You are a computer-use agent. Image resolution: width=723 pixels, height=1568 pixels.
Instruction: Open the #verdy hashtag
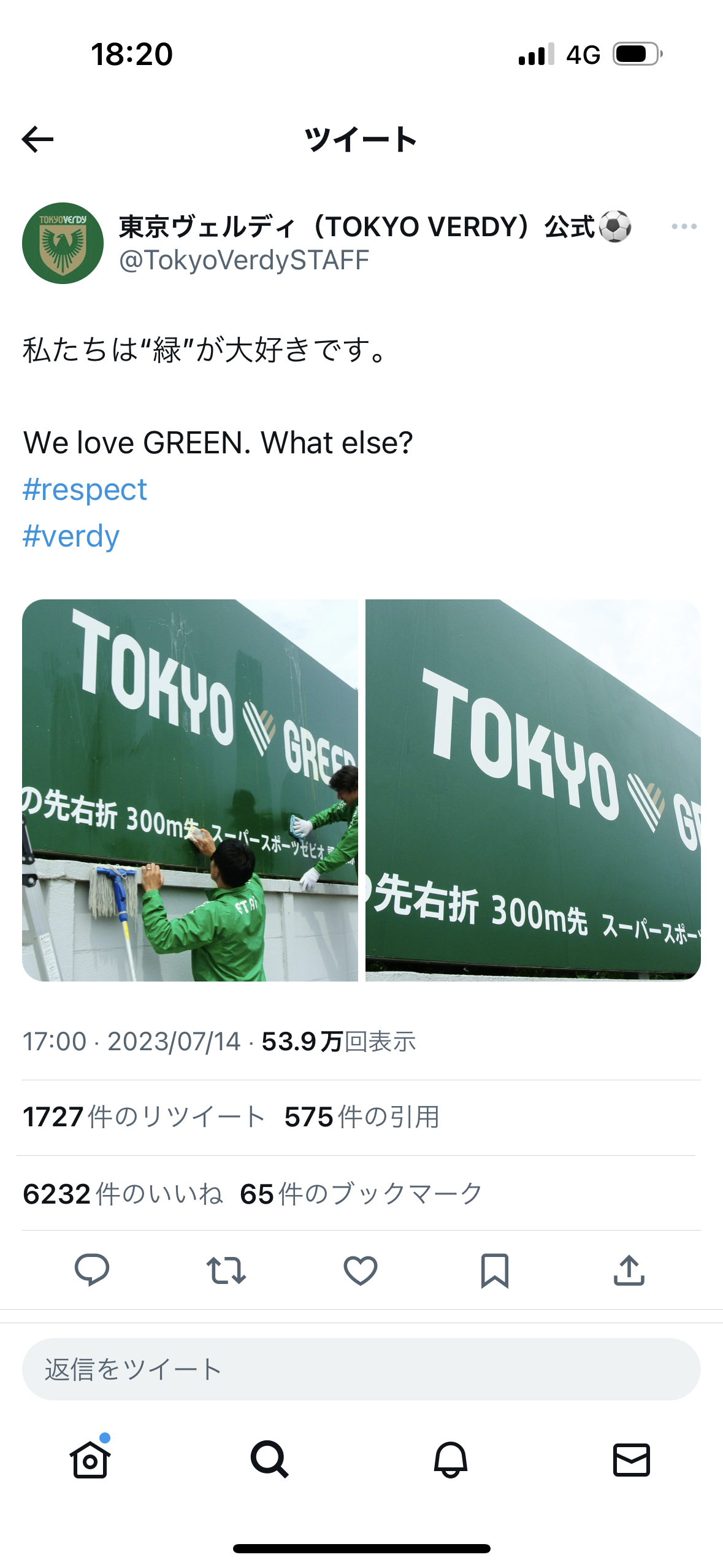71,536
